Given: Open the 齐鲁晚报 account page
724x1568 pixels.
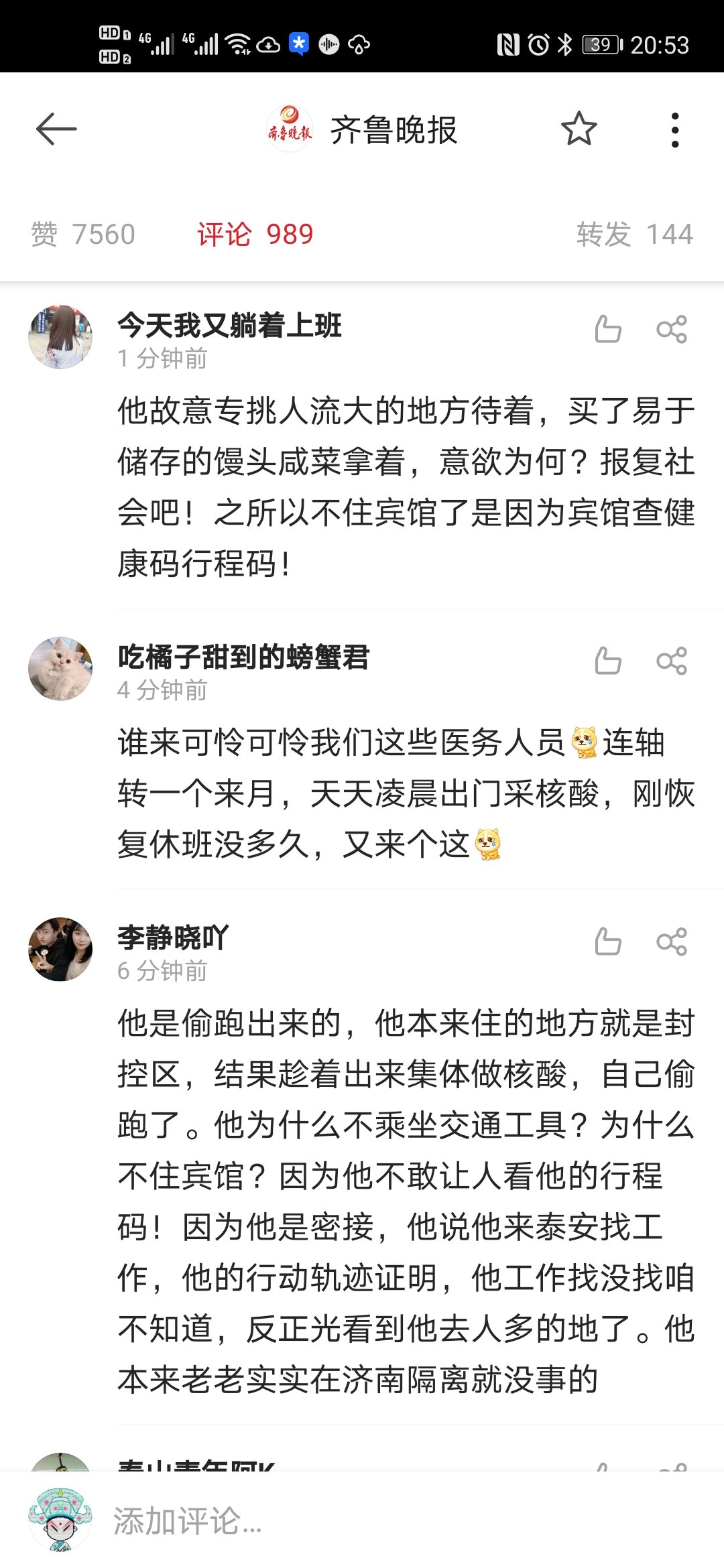Looking at the screenshot, I should coord(363,129).
